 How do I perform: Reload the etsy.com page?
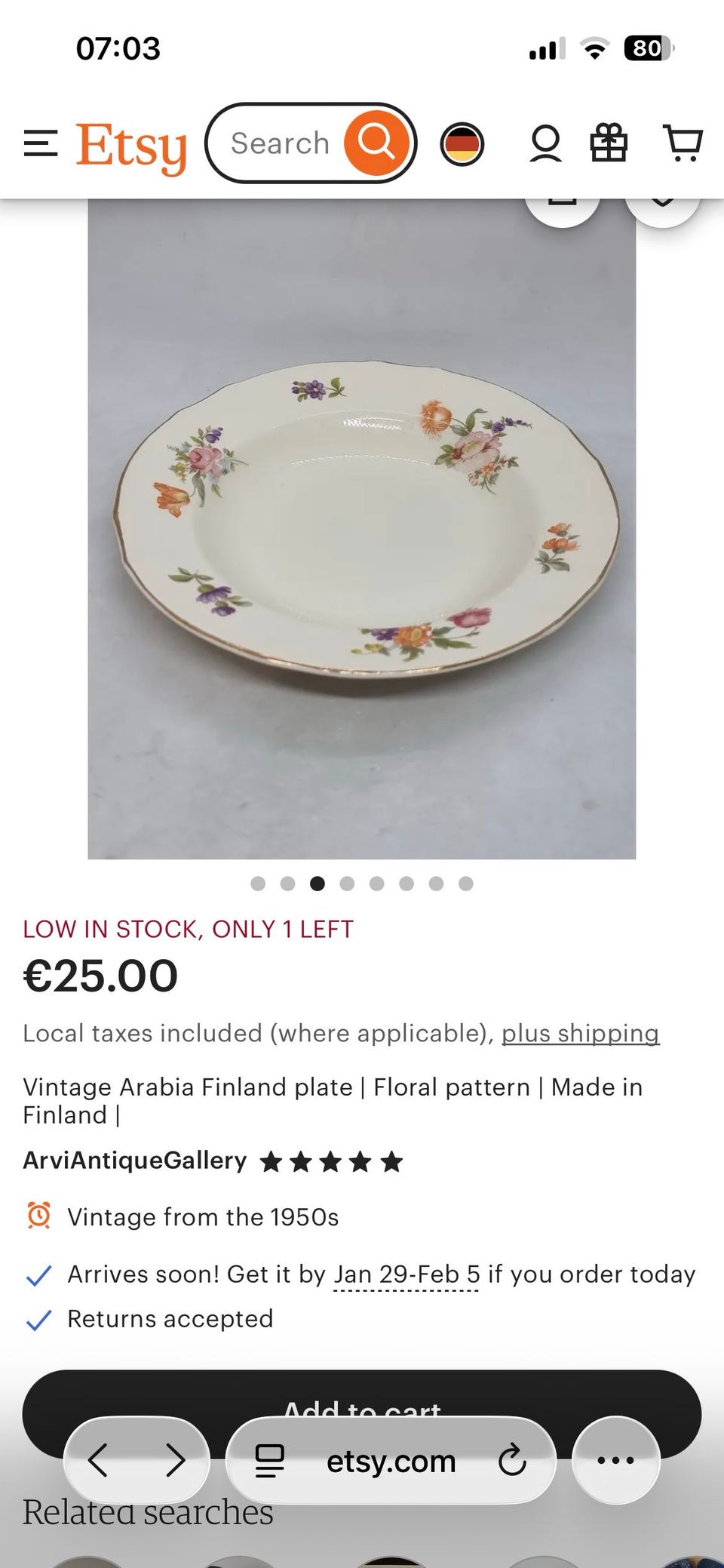coord(512,1460)
